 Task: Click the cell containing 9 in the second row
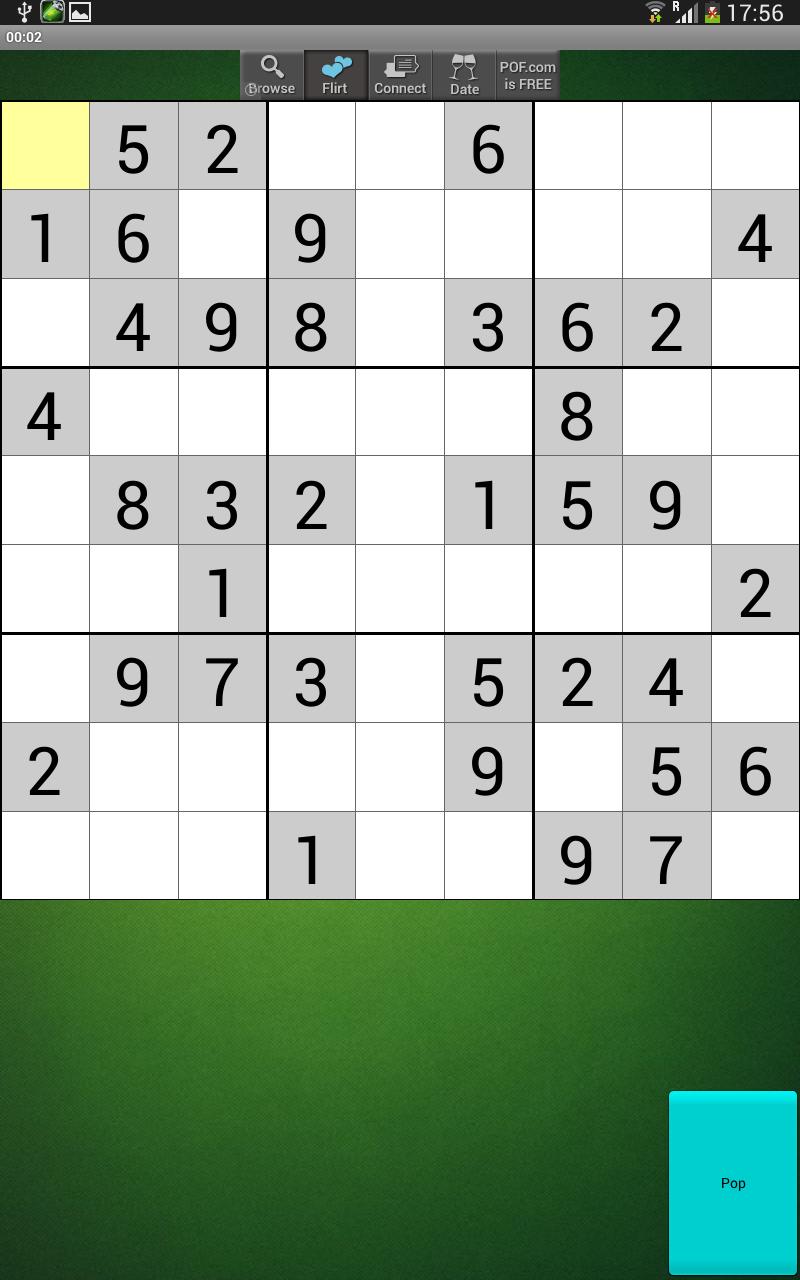[312, 234]
